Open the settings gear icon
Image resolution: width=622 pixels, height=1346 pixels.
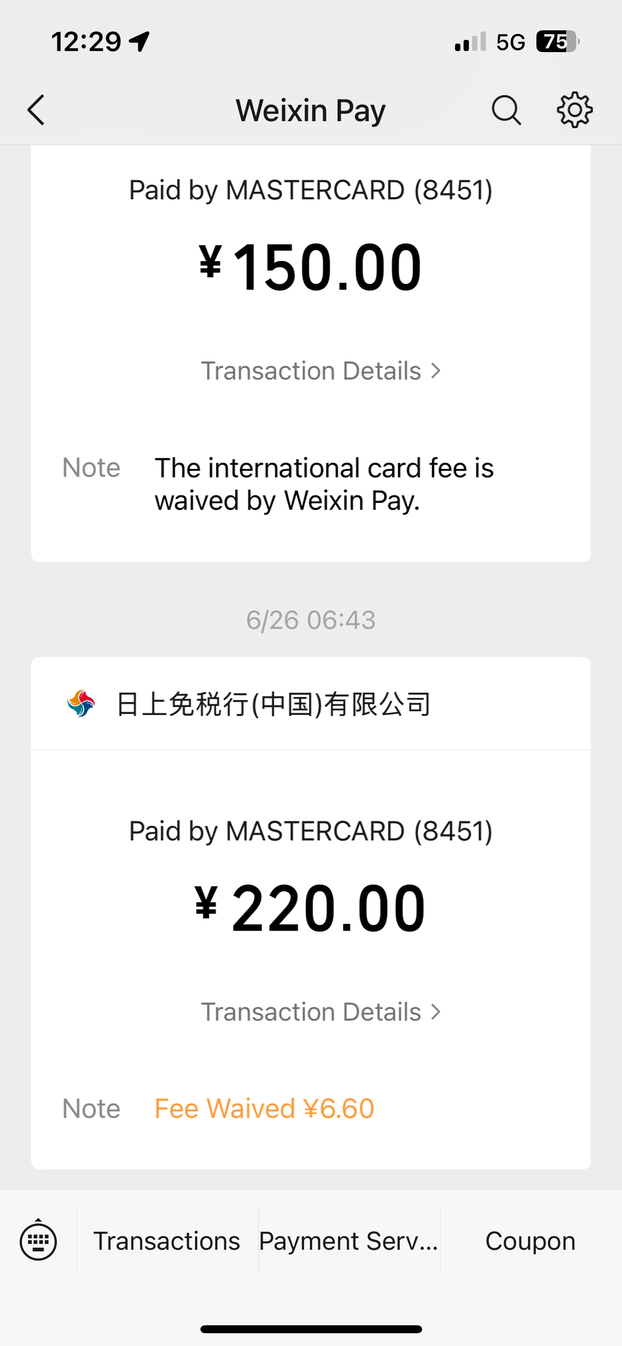pos(574,110)
